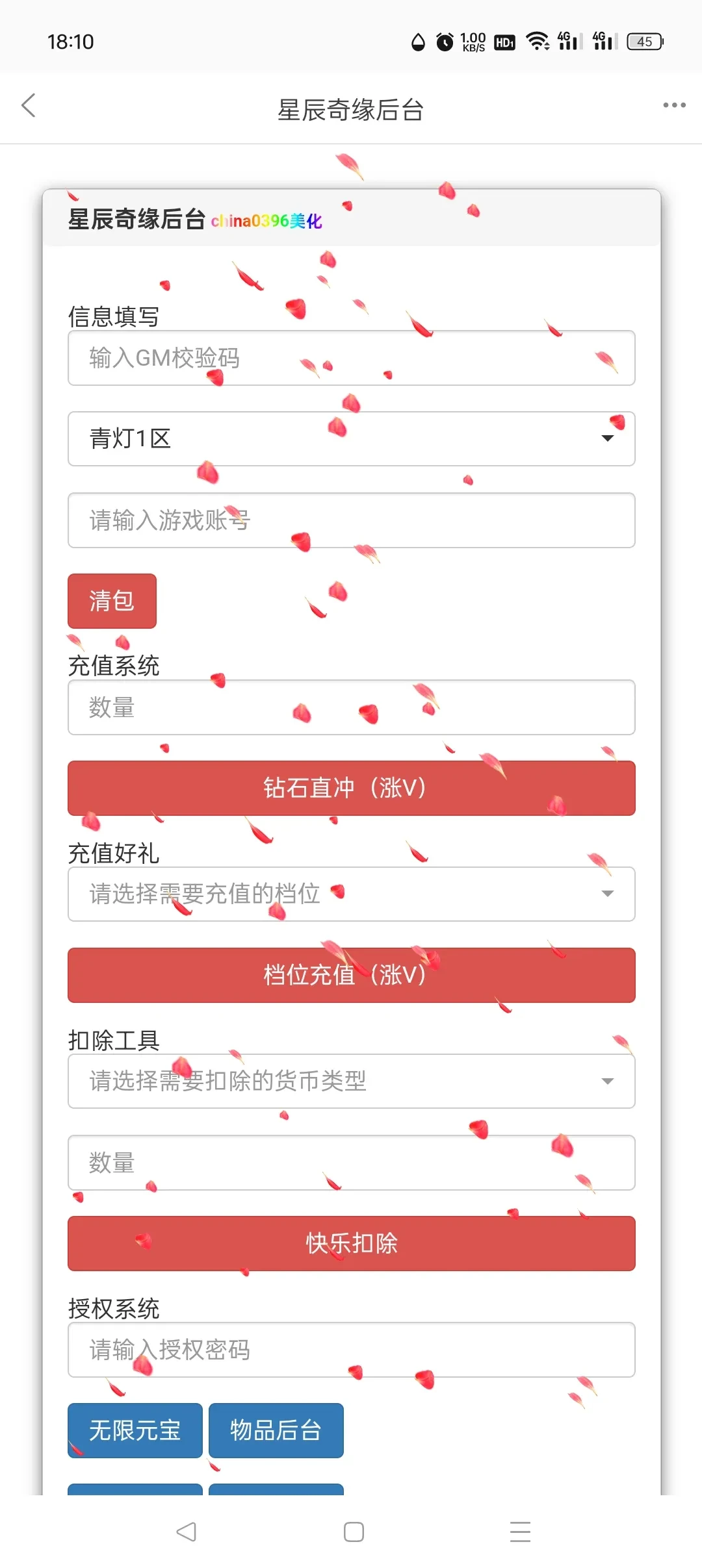
Task: Open recent apps from navigation bar
Action: [x=520, y=1532]
